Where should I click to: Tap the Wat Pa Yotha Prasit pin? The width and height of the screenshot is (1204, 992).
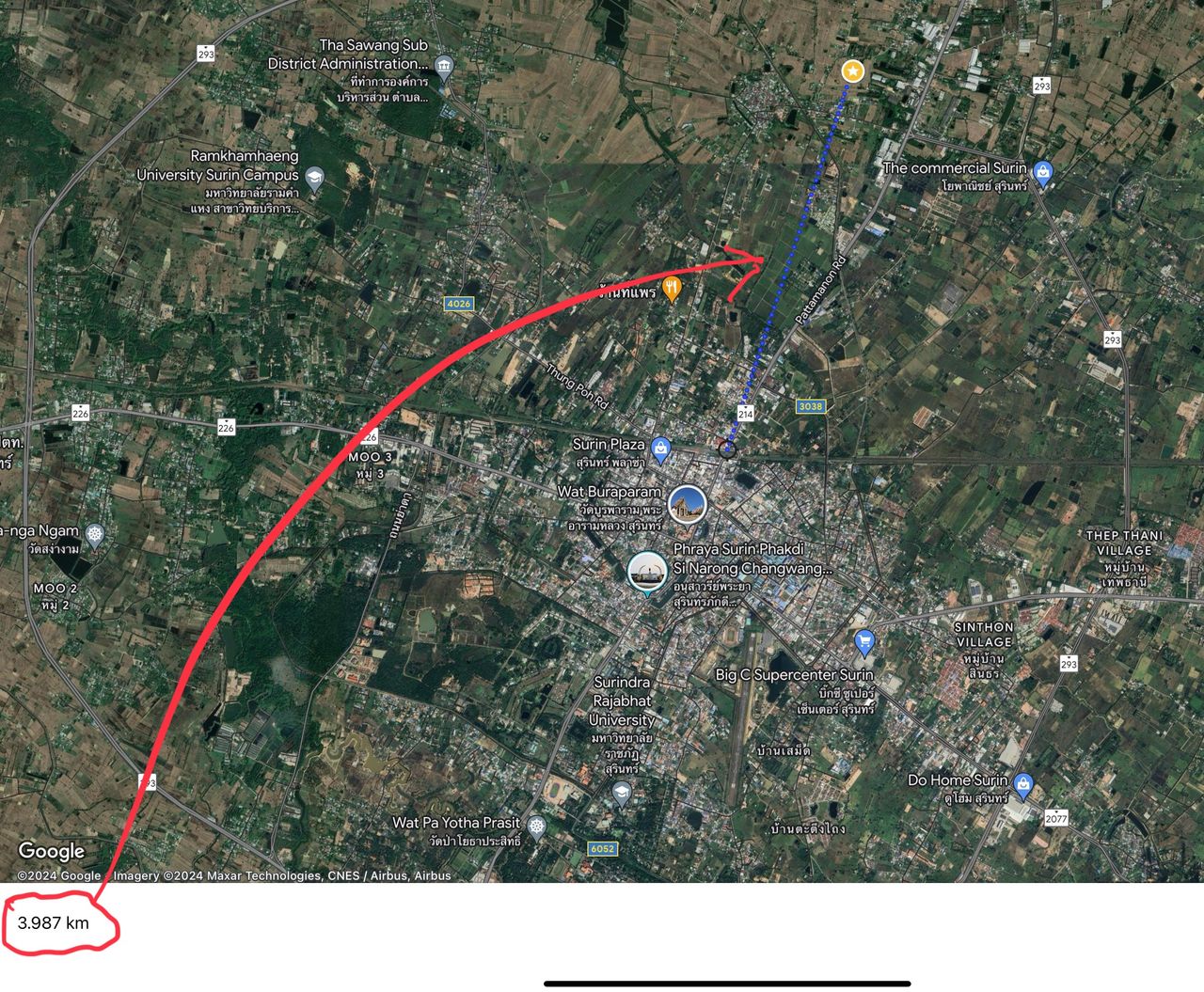point(536,827)
